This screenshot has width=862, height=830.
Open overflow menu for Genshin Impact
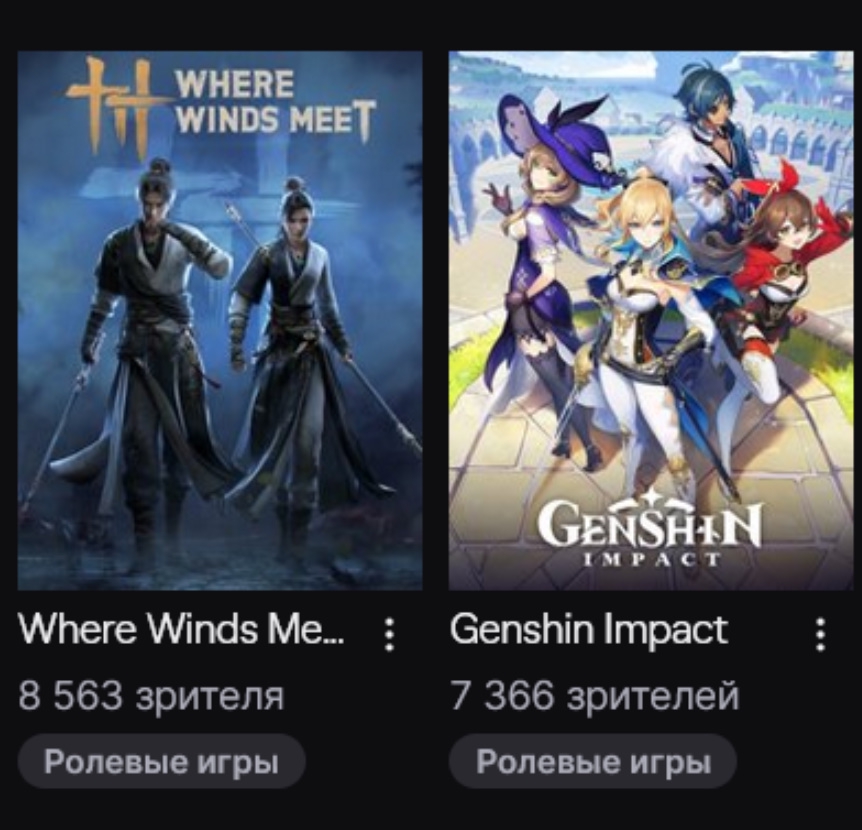820,633
